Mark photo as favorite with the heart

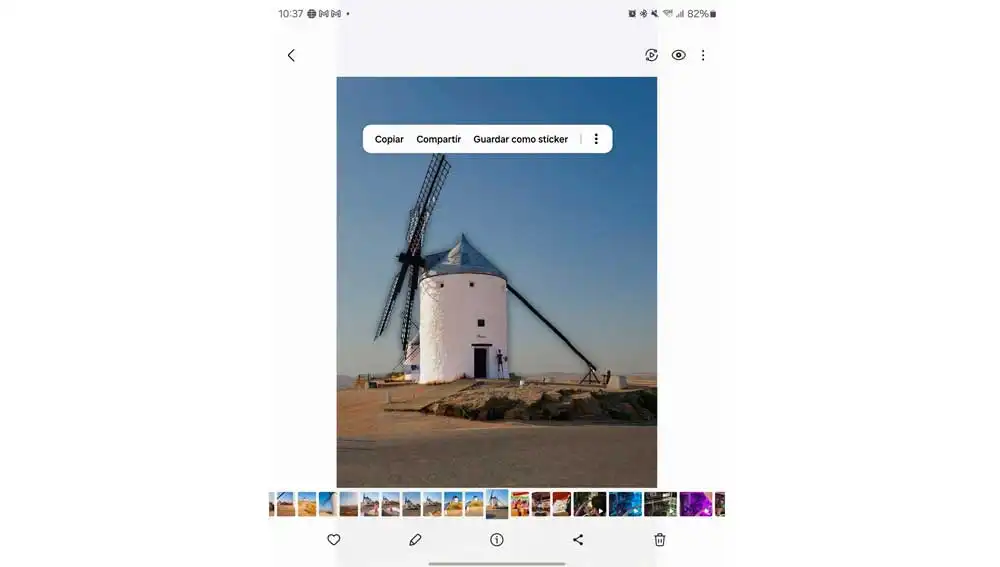tap(334, 540)
